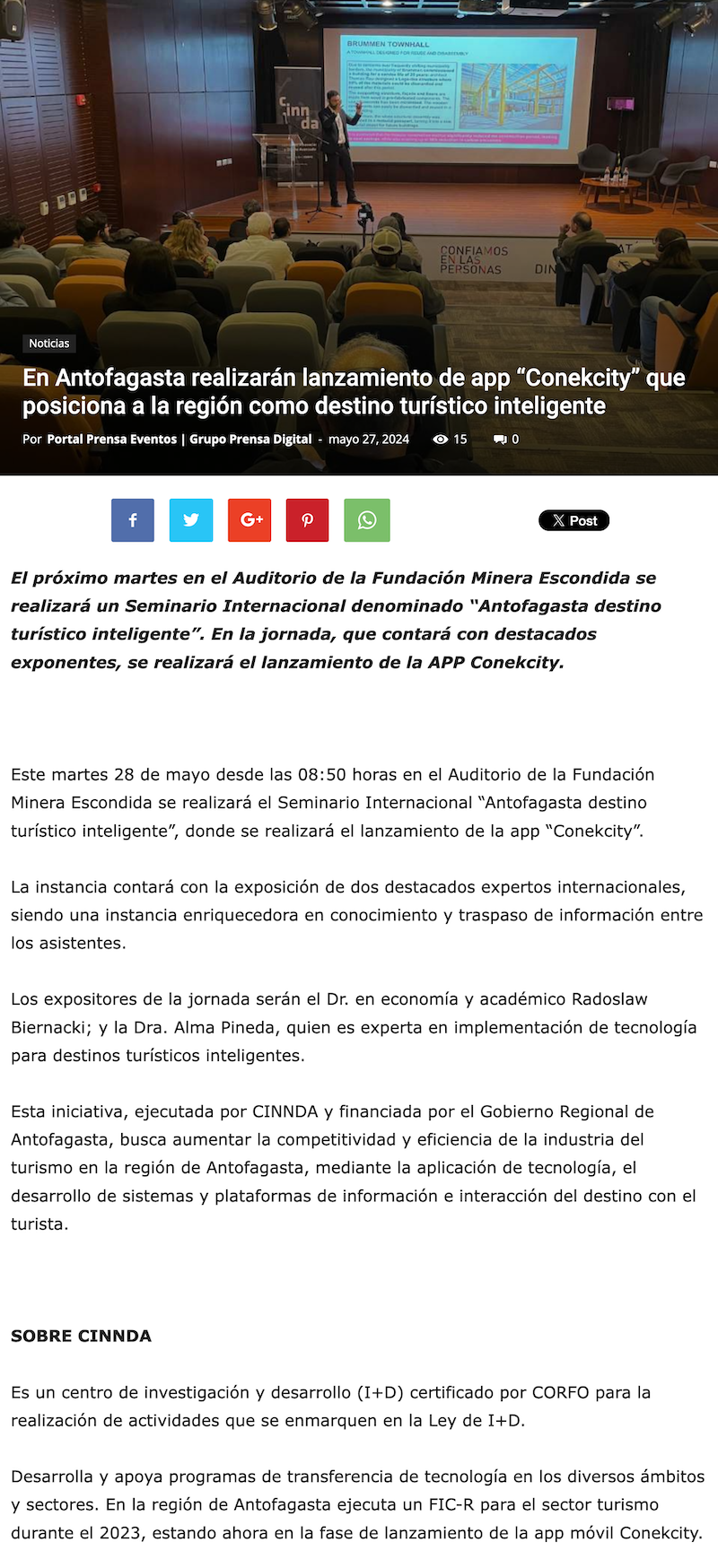
Task: Open author Portal Prensa Eventos link
Action: [179, 440]
